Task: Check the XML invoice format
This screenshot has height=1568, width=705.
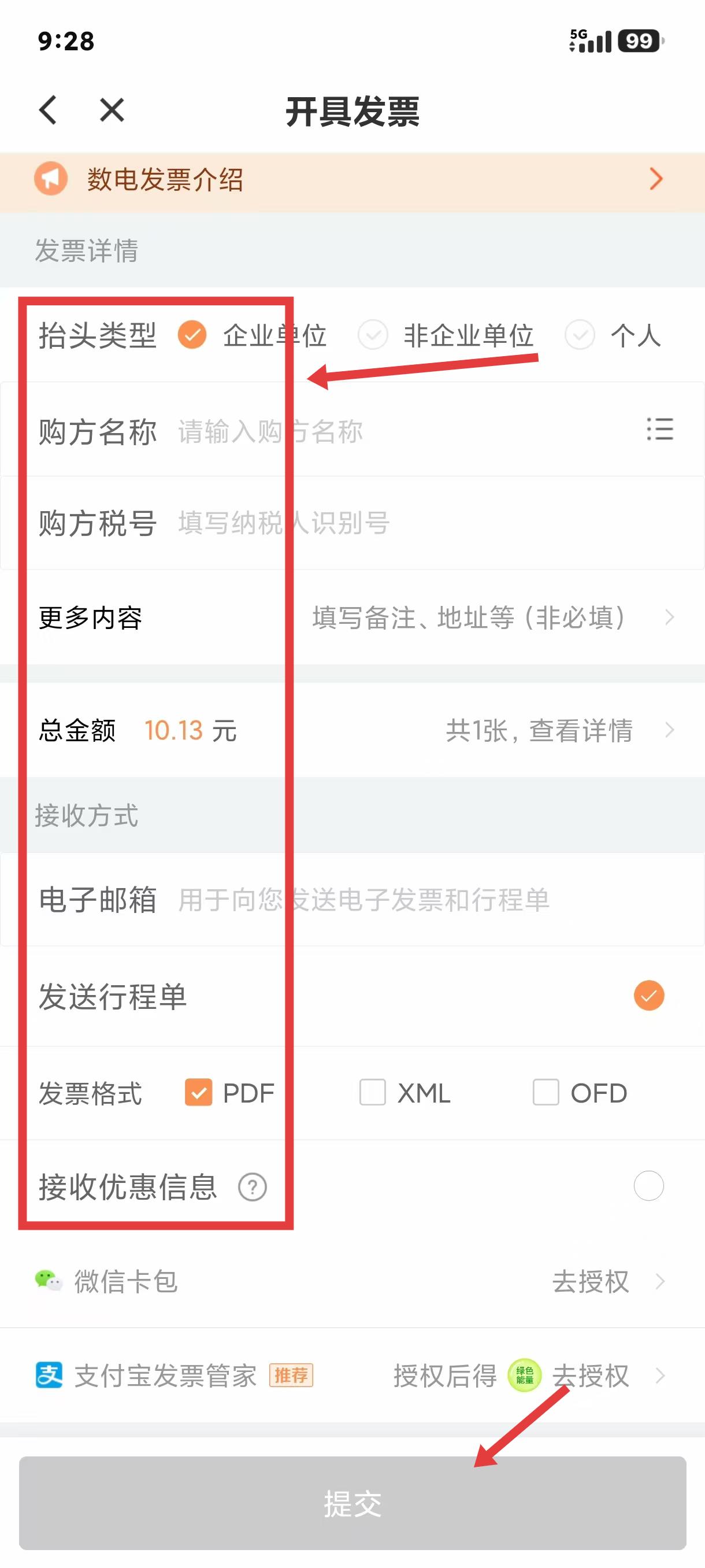Action: click(x=372, y=1093)
